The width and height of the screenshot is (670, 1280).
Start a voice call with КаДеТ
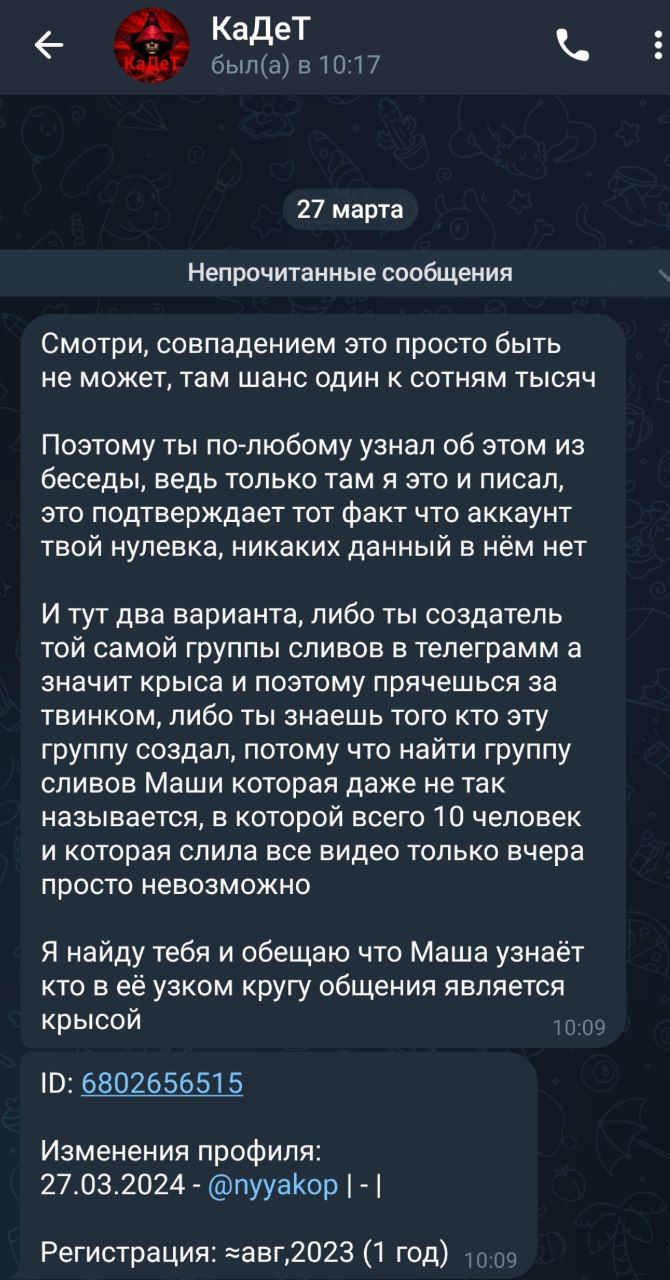point(572,46)
